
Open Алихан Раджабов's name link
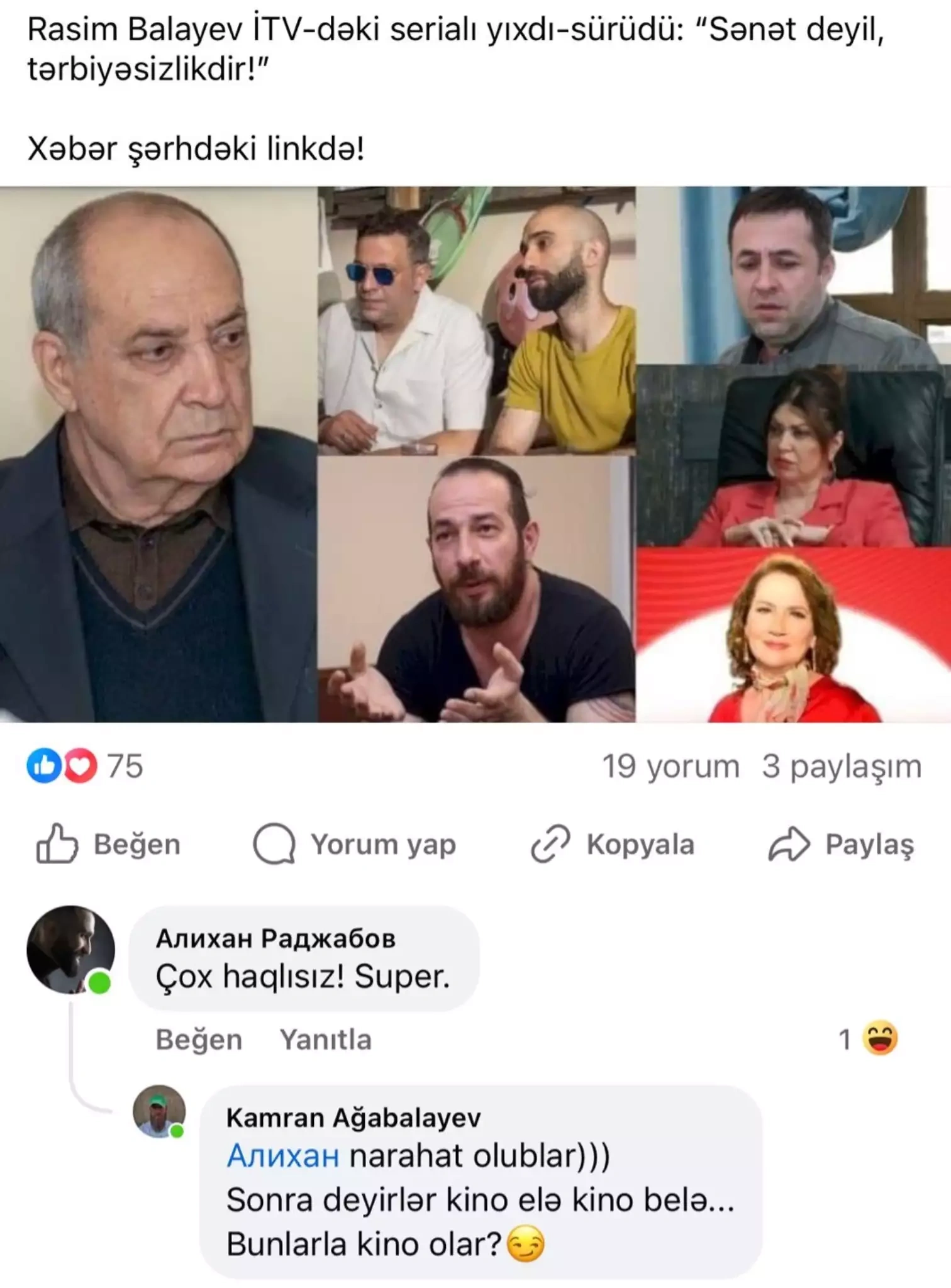pos(275,938)
